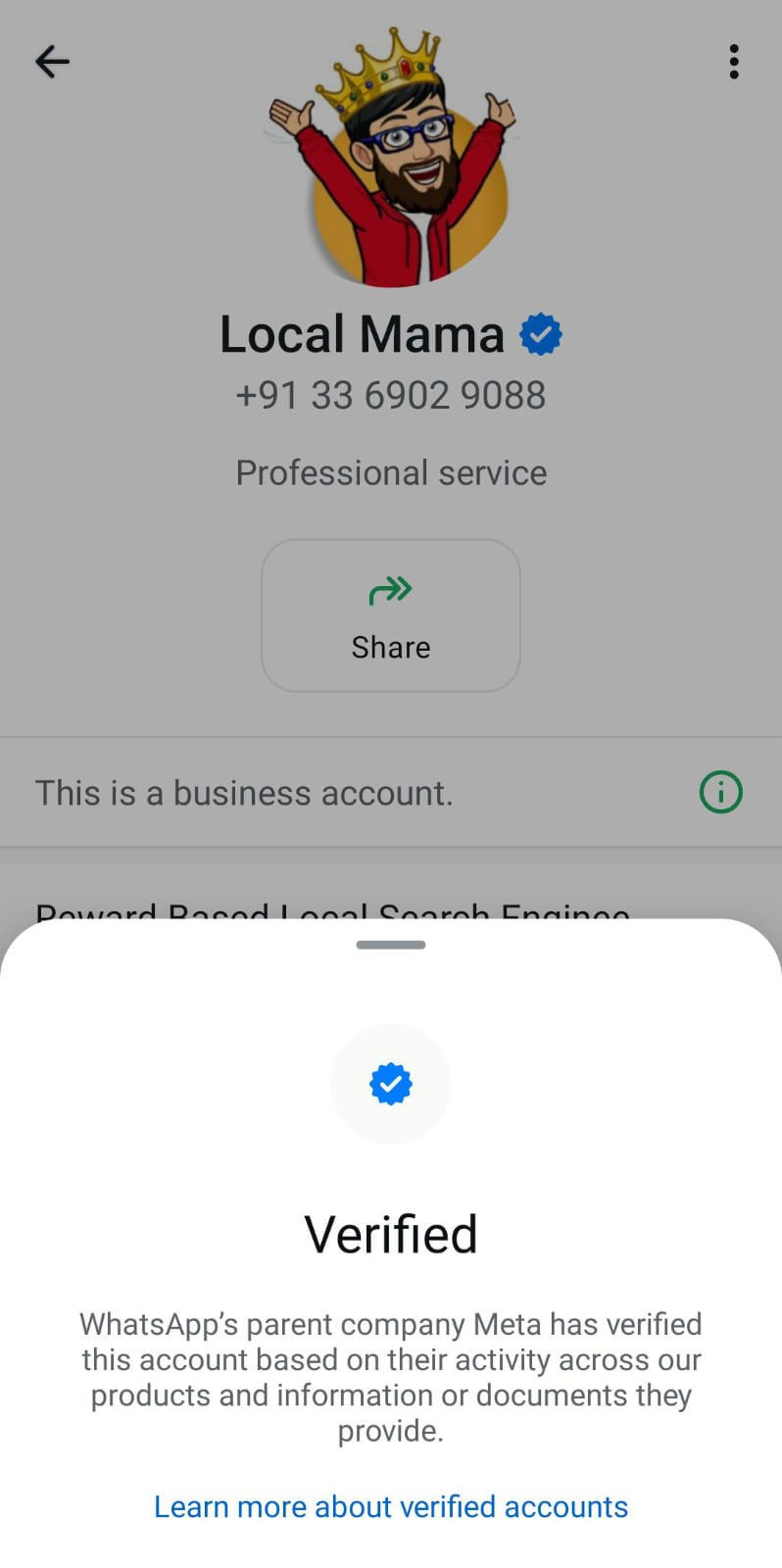Tap the business account info icon

coord(720,792)
